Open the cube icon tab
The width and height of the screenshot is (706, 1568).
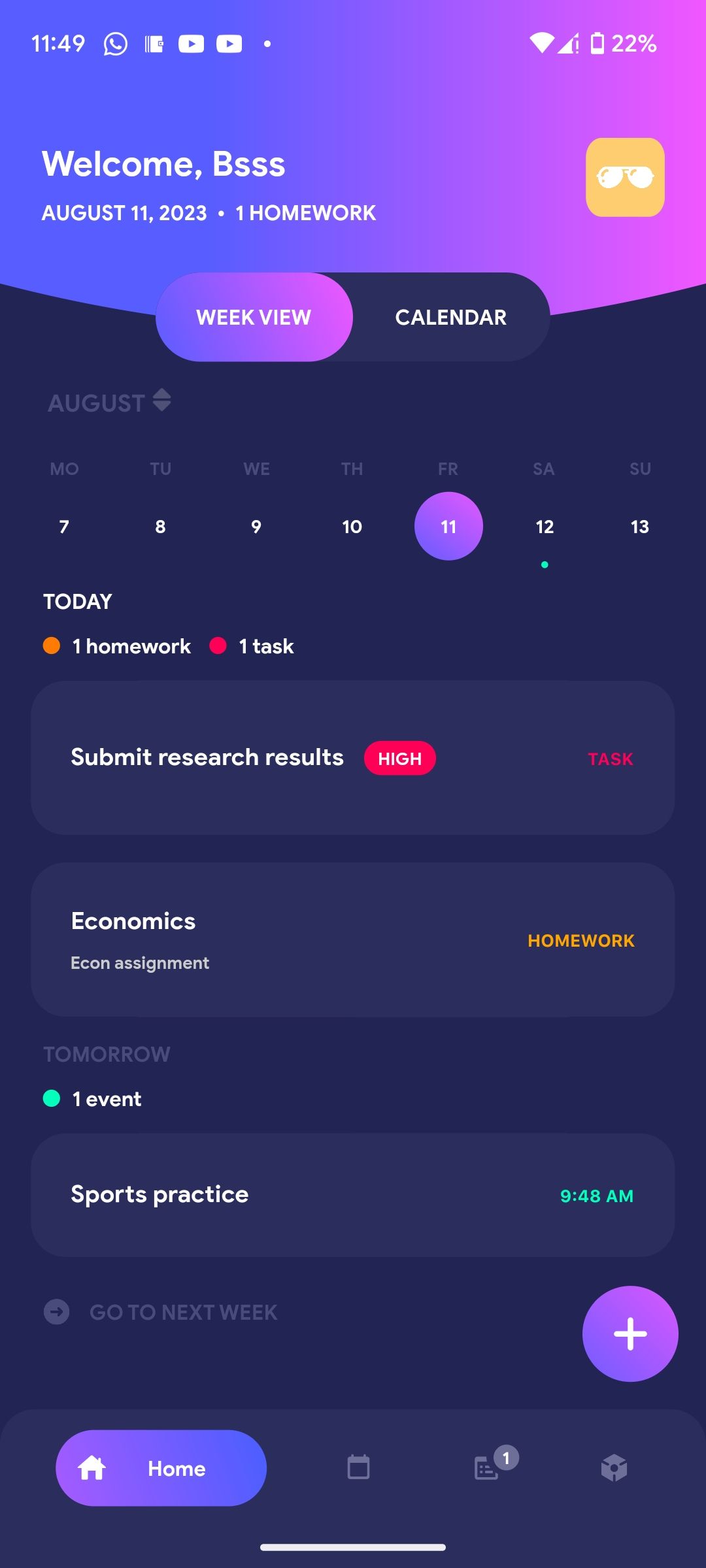614,1468
